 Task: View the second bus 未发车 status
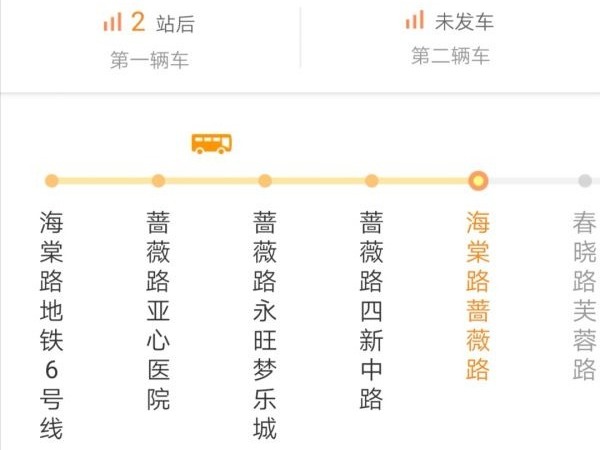(x=450, y=37)
